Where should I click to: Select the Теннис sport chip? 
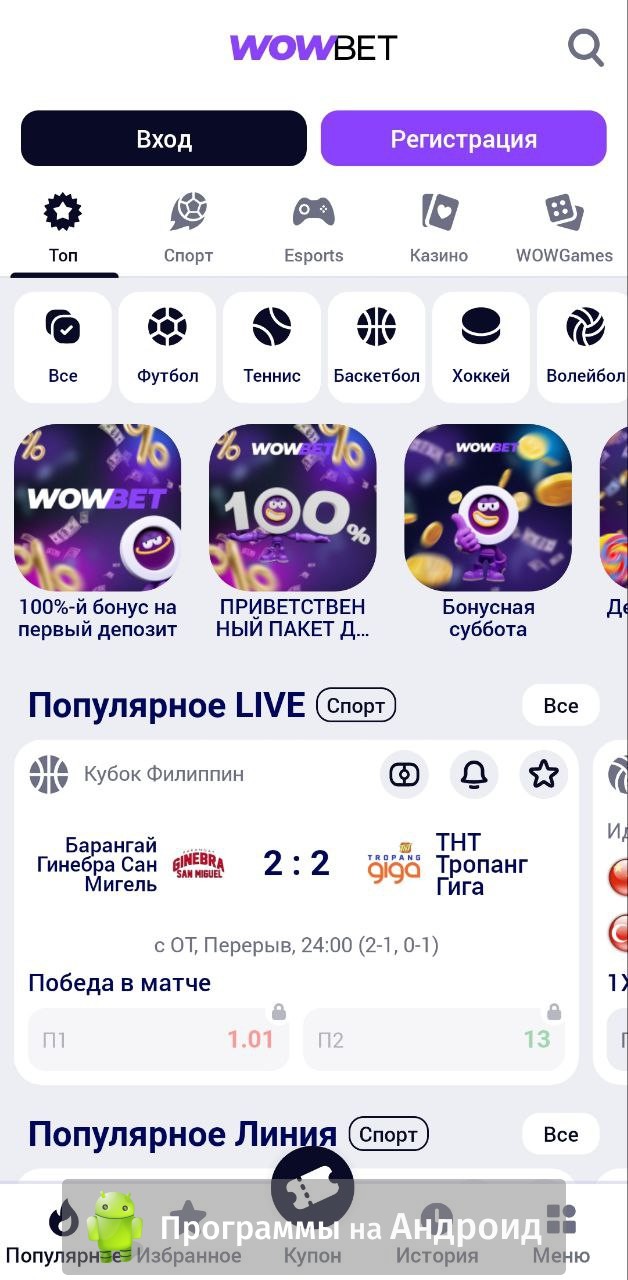coord(271,346)
